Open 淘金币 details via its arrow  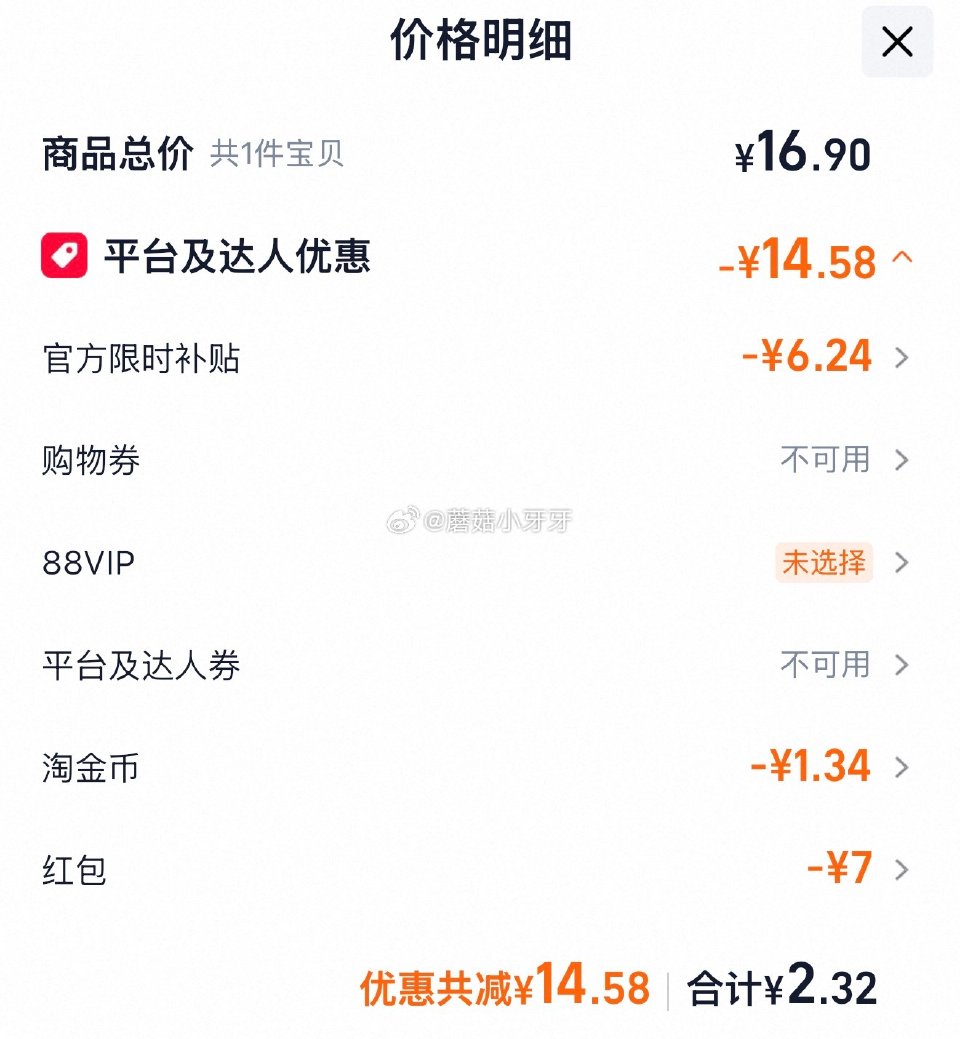tap(903, 766)
